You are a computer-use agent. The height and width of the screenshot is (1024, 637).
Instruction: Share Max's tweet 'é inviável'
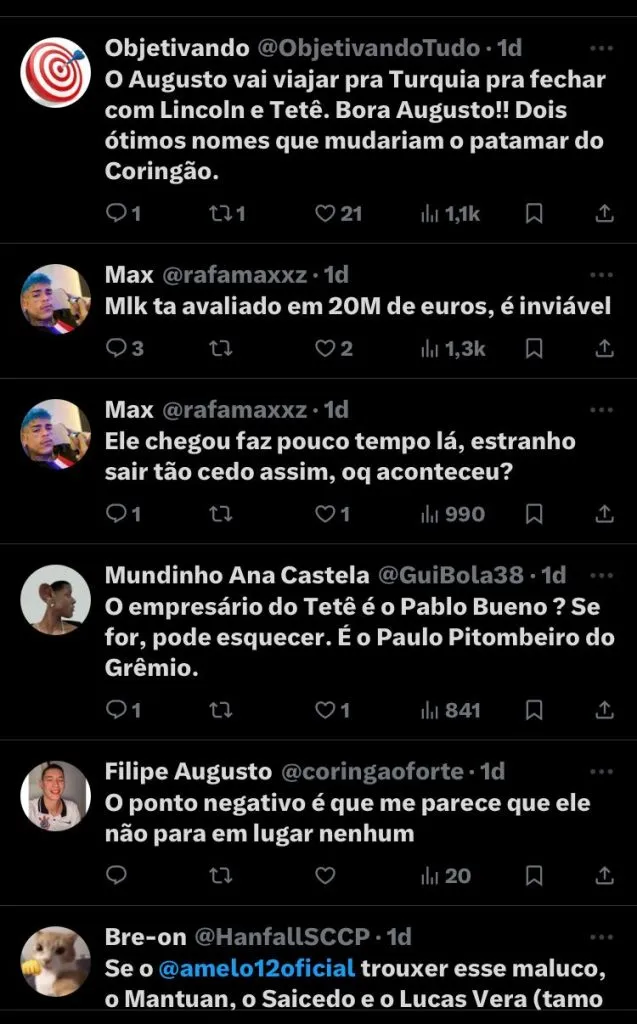[x=604, y=348]
